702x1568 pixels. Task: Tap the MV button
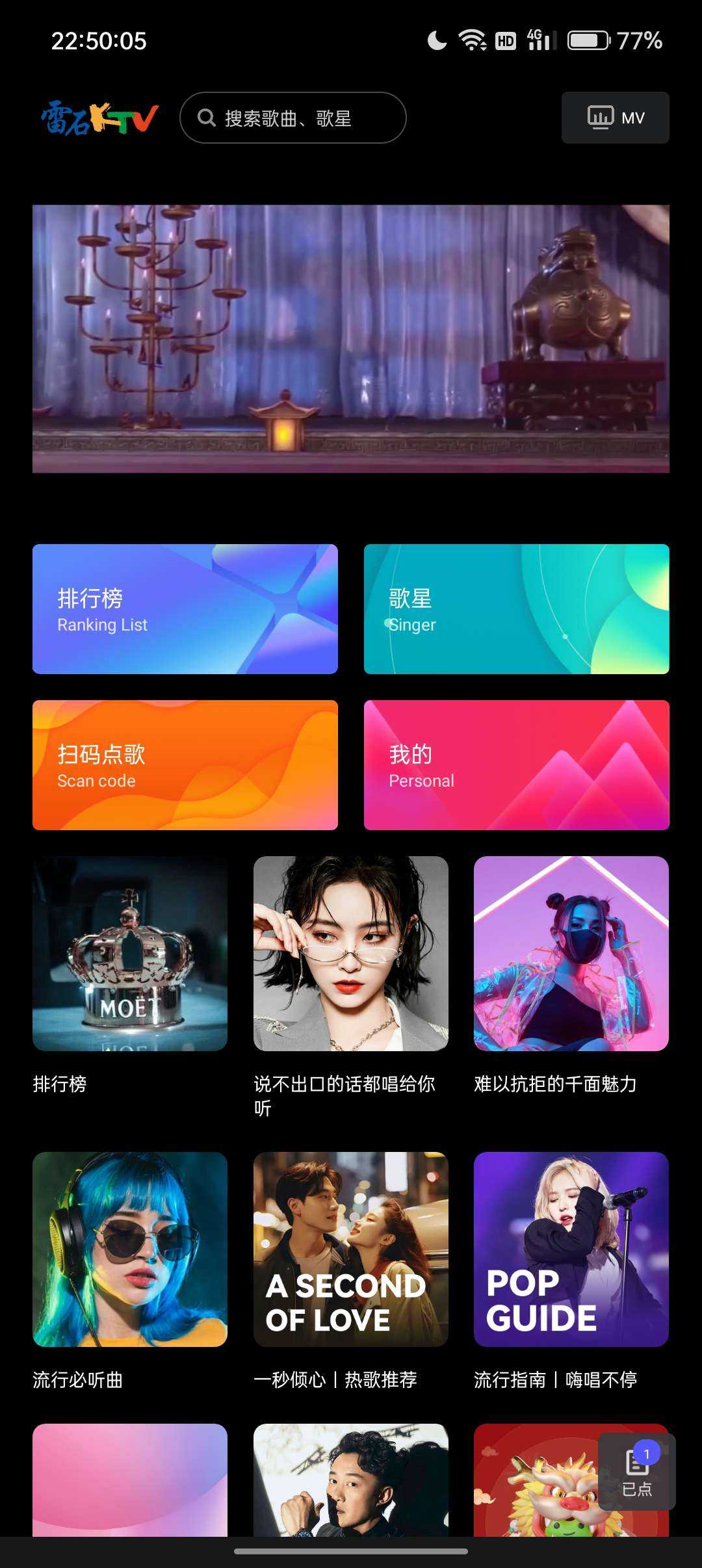[x=615, y=118]
